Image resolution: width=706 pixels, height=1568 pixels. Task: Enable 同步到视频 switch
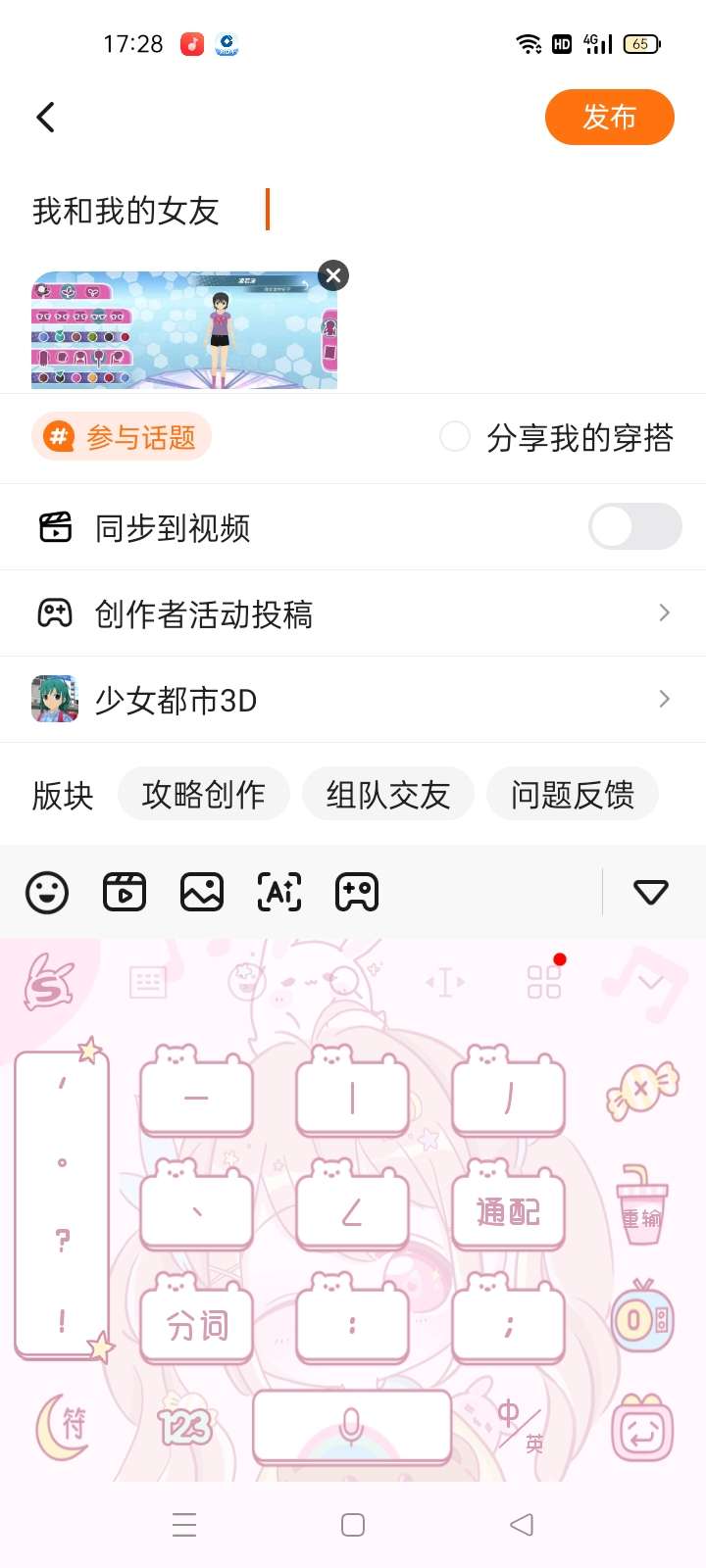[634, 527]
